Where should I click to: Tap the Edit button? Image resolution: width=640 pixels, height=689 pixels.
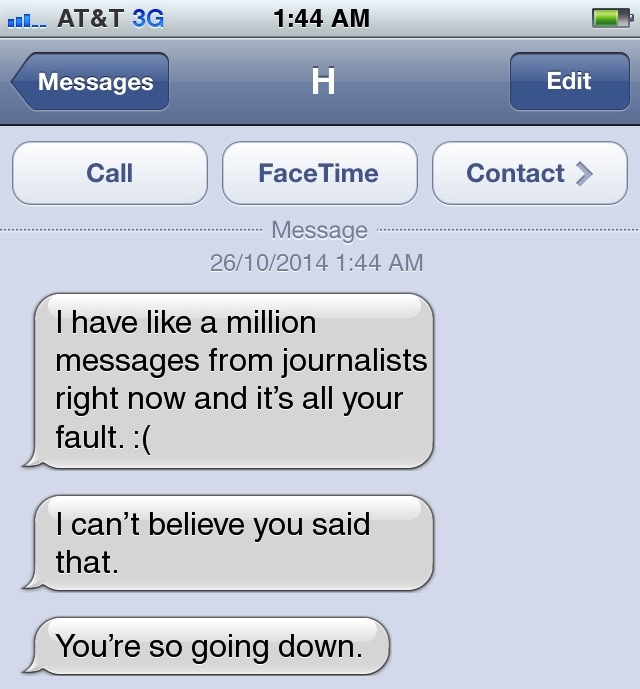pos(568,81)
